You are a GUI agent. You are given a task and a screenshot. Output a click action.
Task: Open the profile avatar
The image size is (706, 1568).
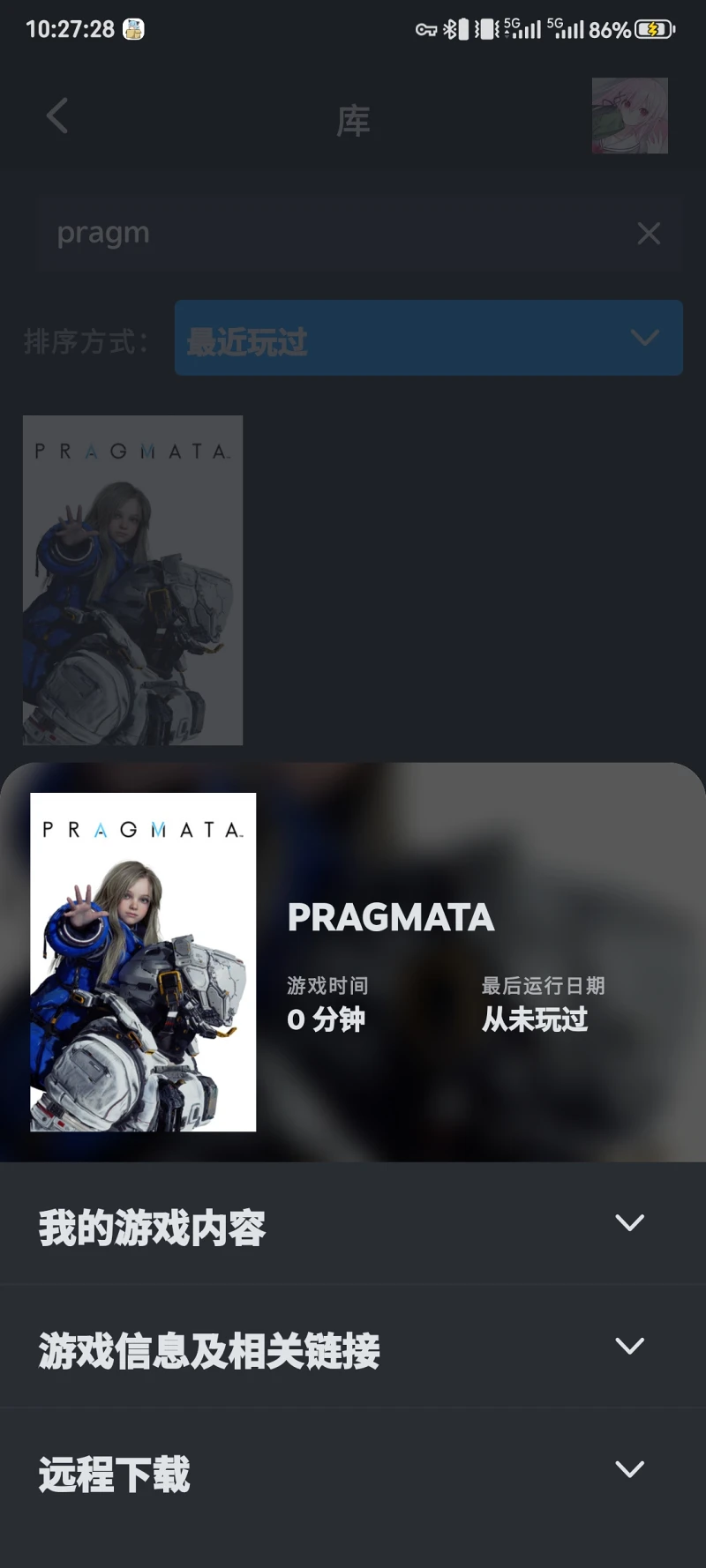[x=629, y=116]
